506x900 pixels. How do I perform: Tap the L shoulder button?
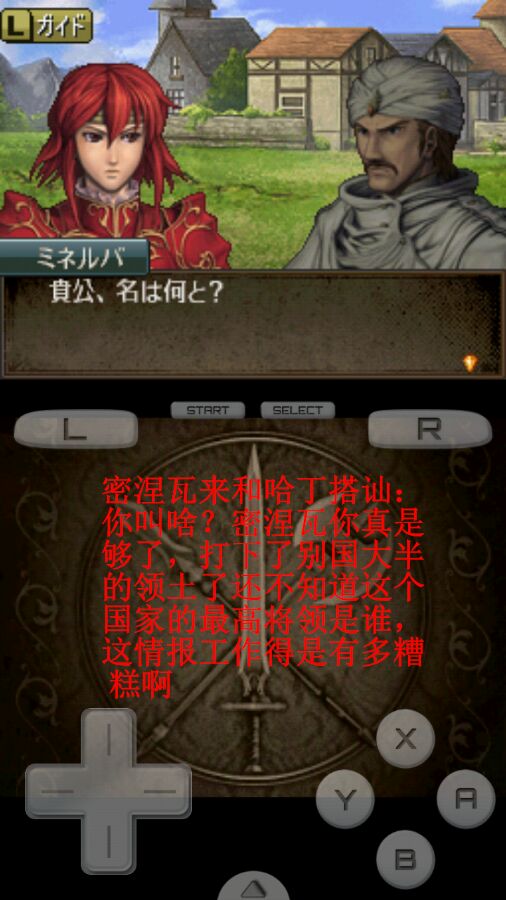pyautogui.click(x=75, y=429)
